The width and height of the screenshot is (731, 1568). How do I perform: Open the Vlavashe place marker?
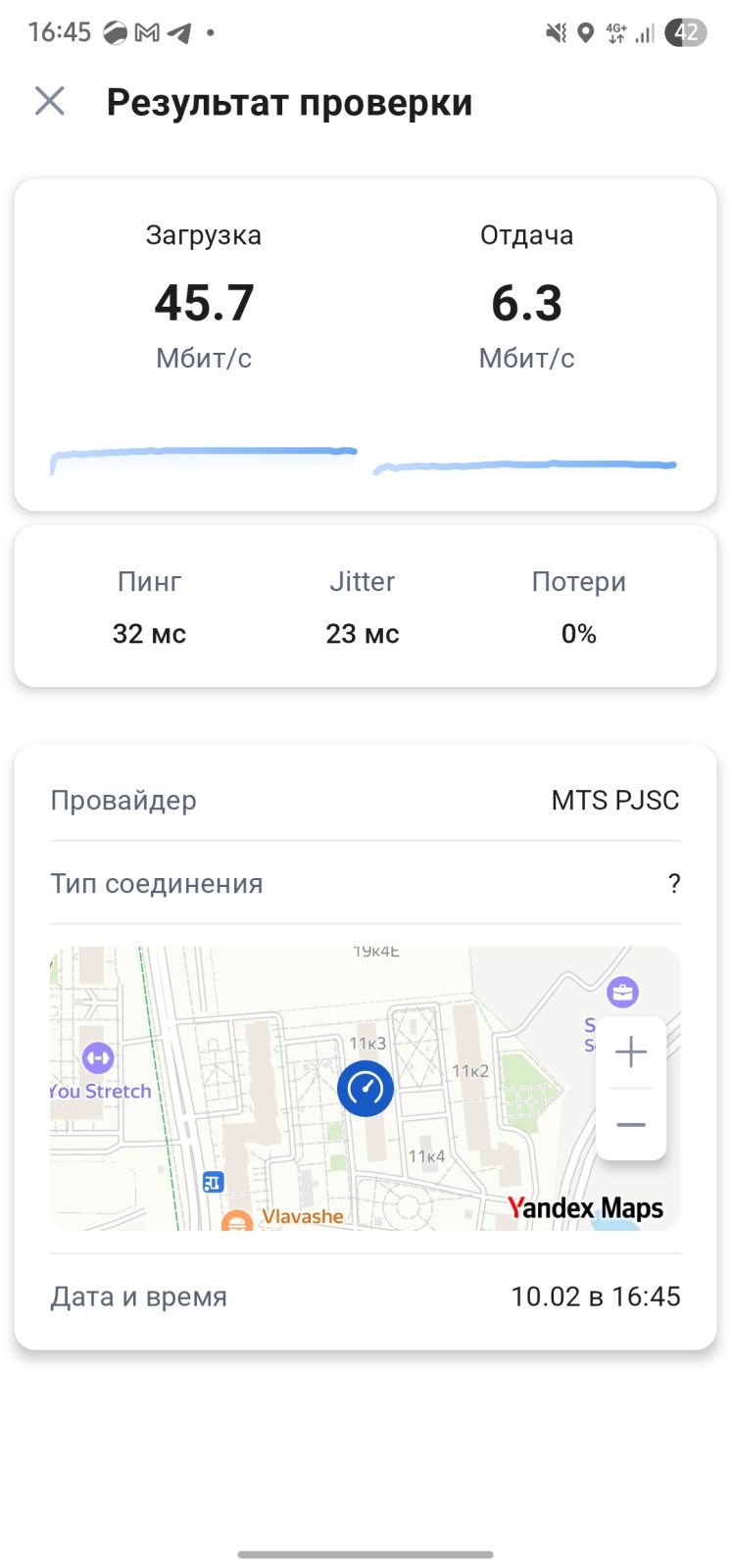(236, 1221)
